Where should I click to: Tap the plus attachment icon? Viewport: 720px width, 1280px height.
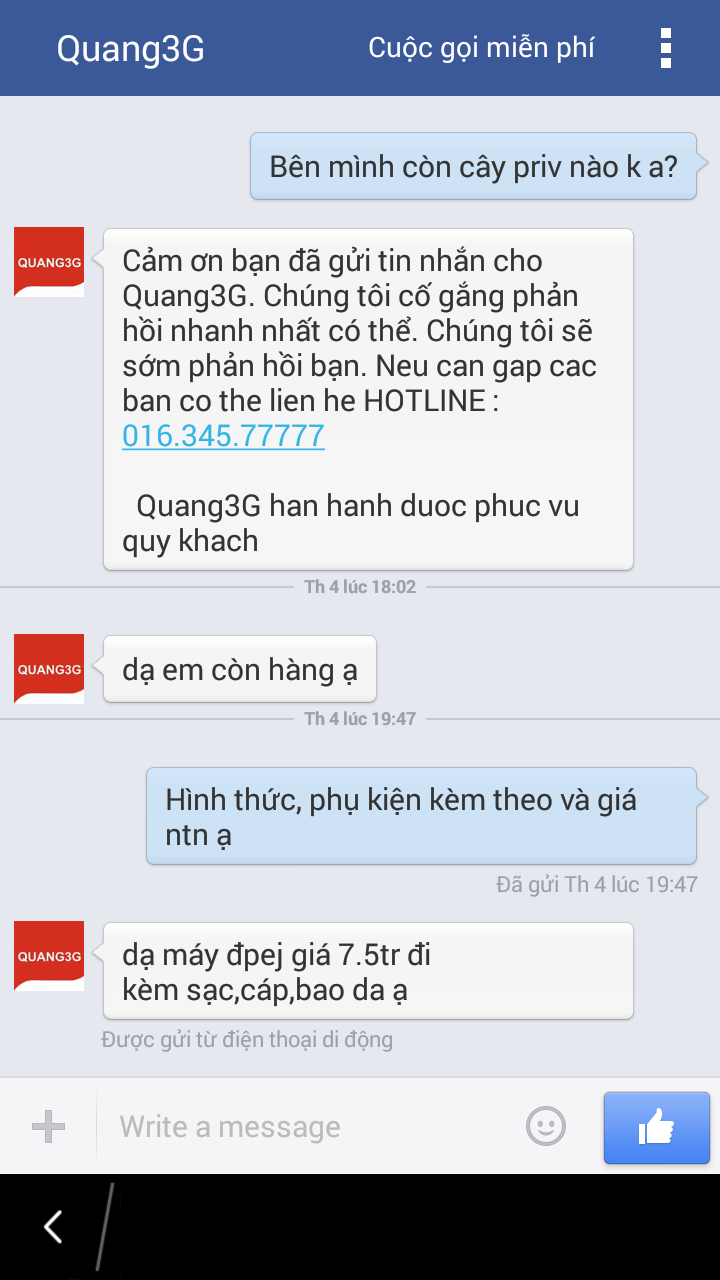48,1127
